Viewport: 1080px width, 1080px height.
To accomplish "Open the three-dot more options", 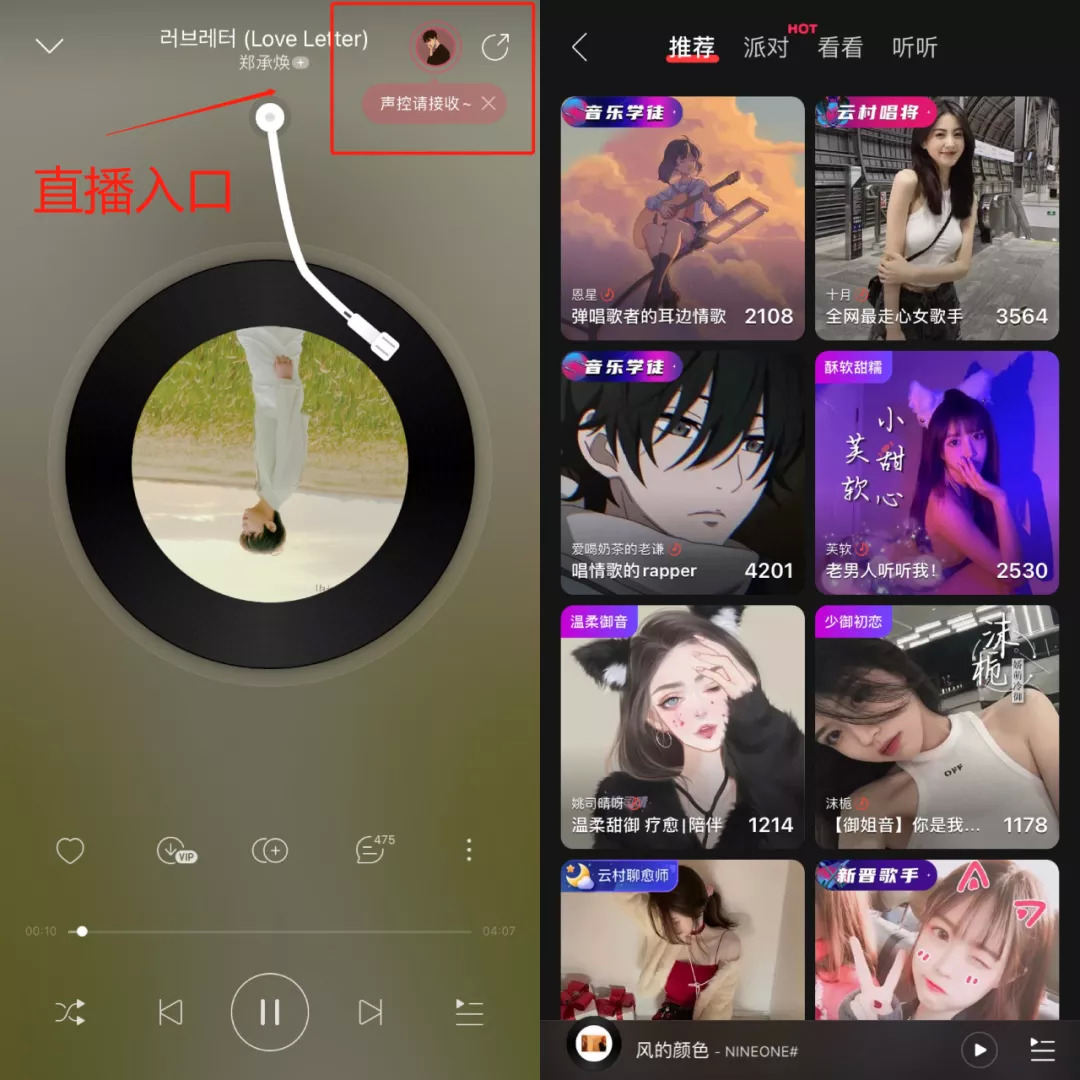I will point(469,851).
